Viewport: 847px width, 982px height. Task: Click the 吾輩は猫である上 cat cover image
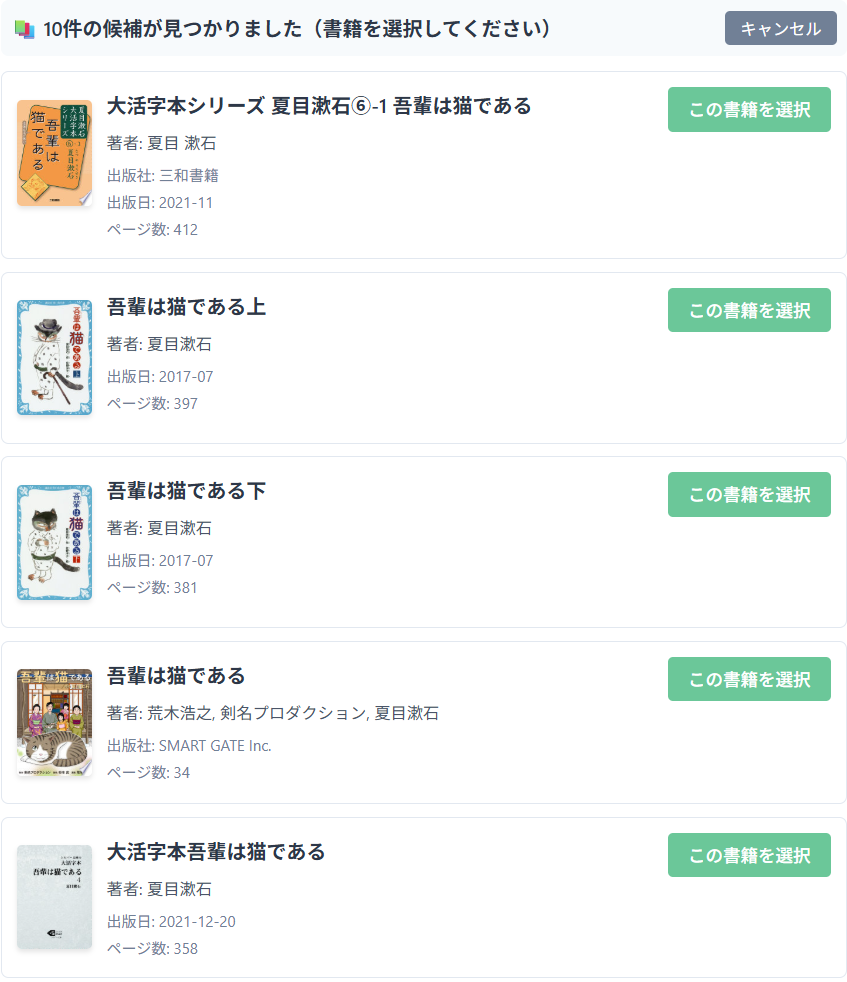point(54,357)
